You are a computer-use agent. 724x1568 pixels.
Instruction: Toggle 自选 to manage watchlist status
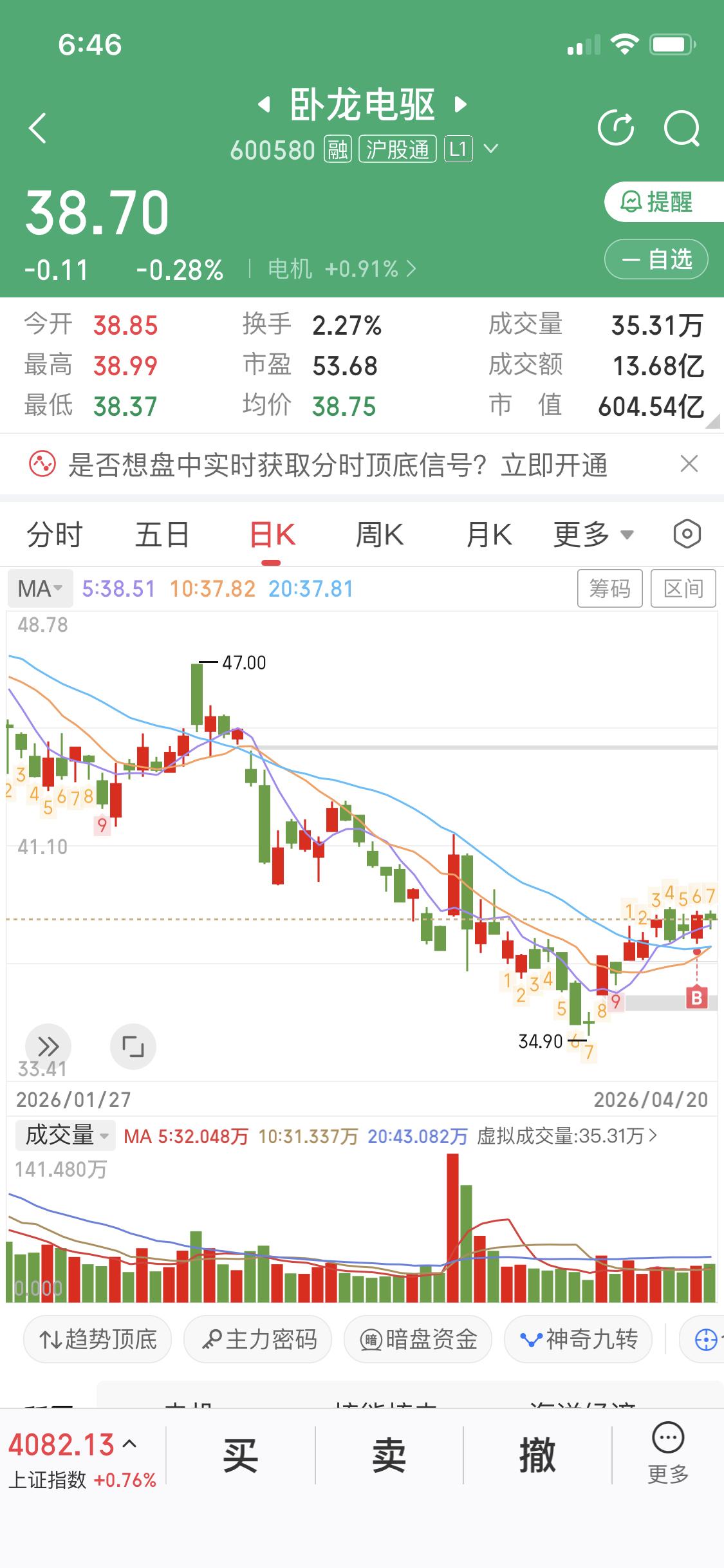(655, 259)
